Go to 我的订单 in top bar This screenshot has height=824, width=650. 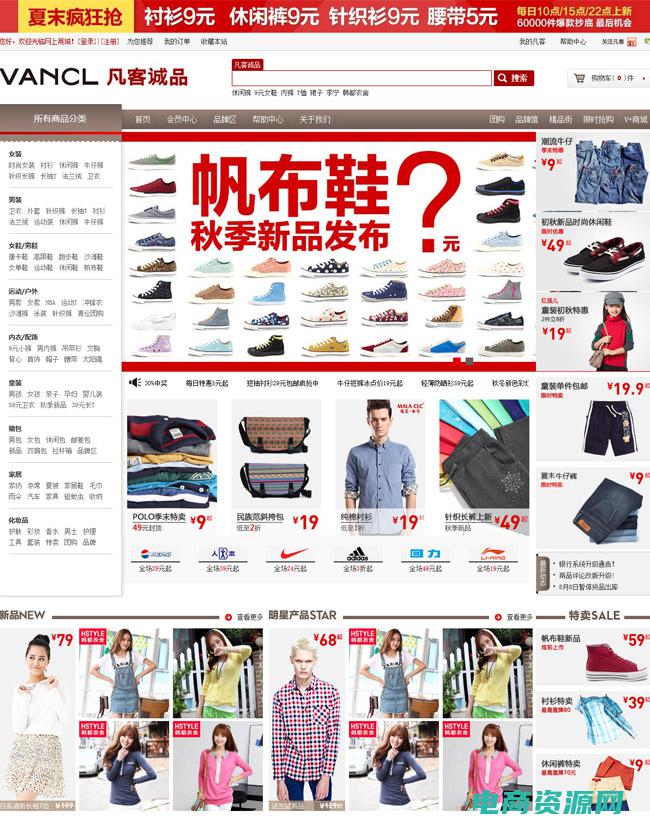[177, 42]
